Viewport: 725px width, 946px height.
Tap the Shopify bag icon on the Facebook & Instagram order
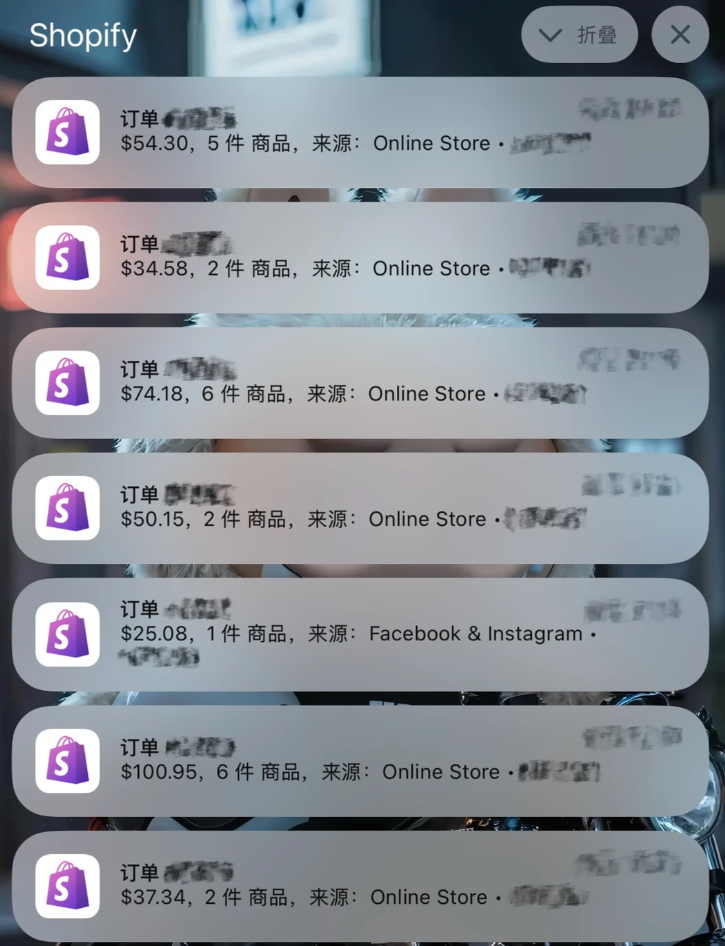pyautogui.click(x=67, y=633)
